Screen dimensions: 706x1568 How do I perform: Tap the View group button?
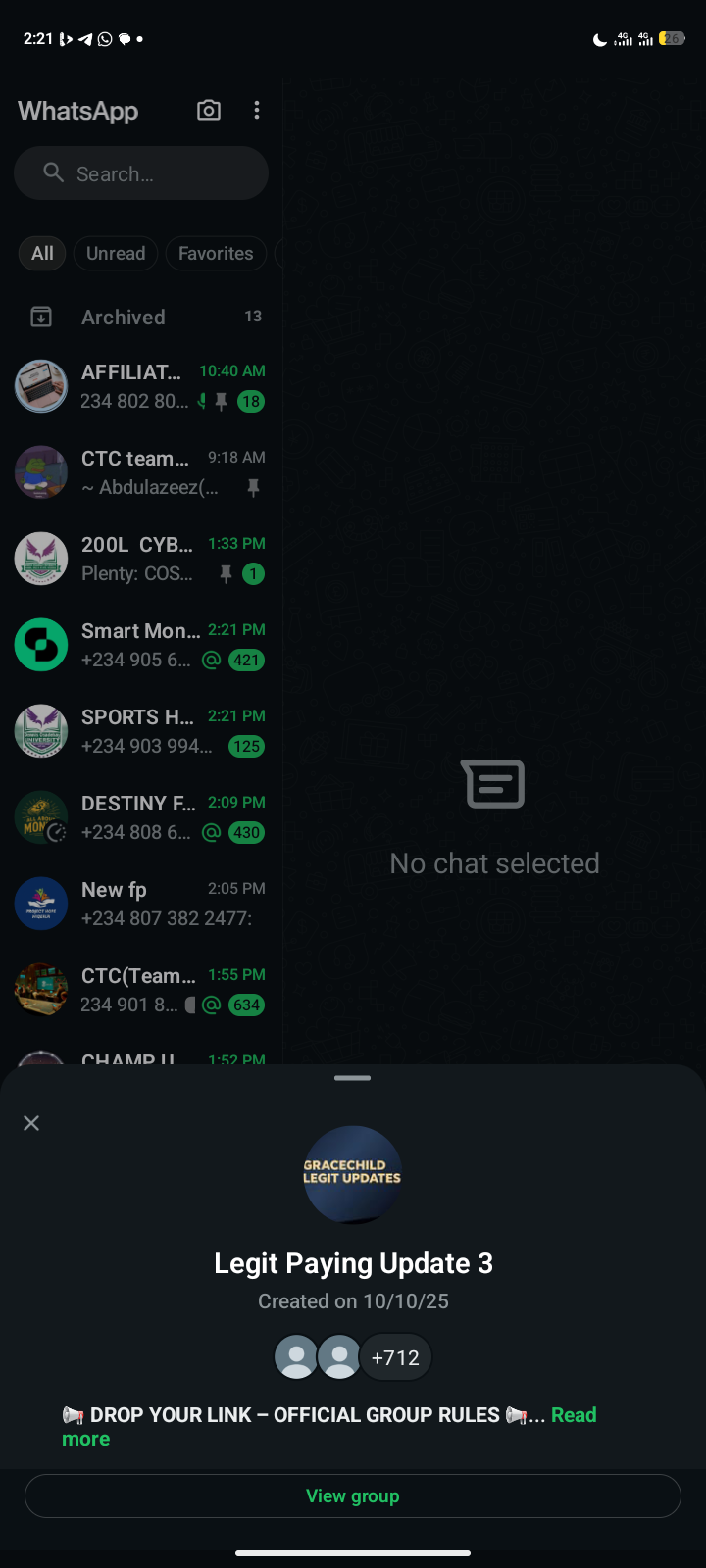click(x=353, y=1496)
